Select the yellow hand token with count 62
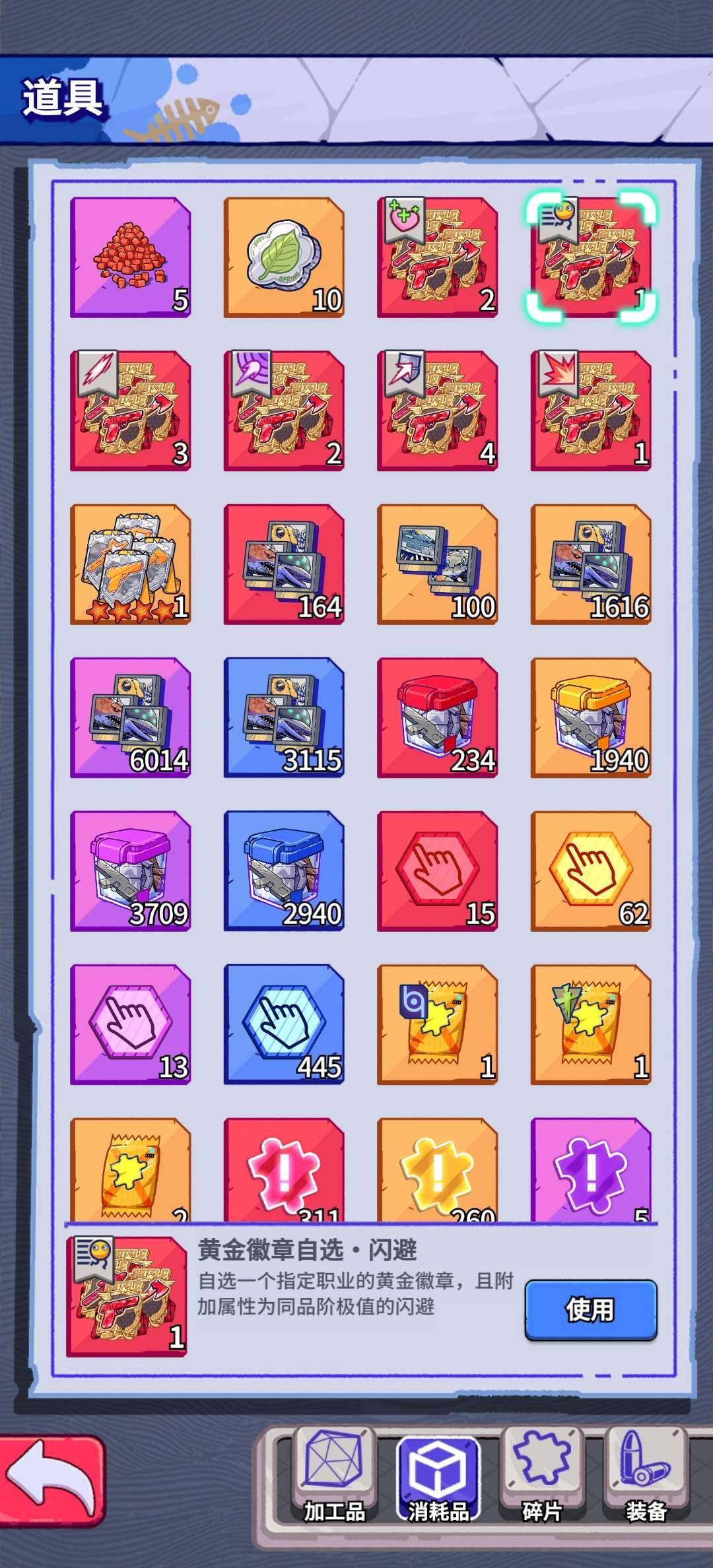The image size is (713, 1568). (591, 871)
